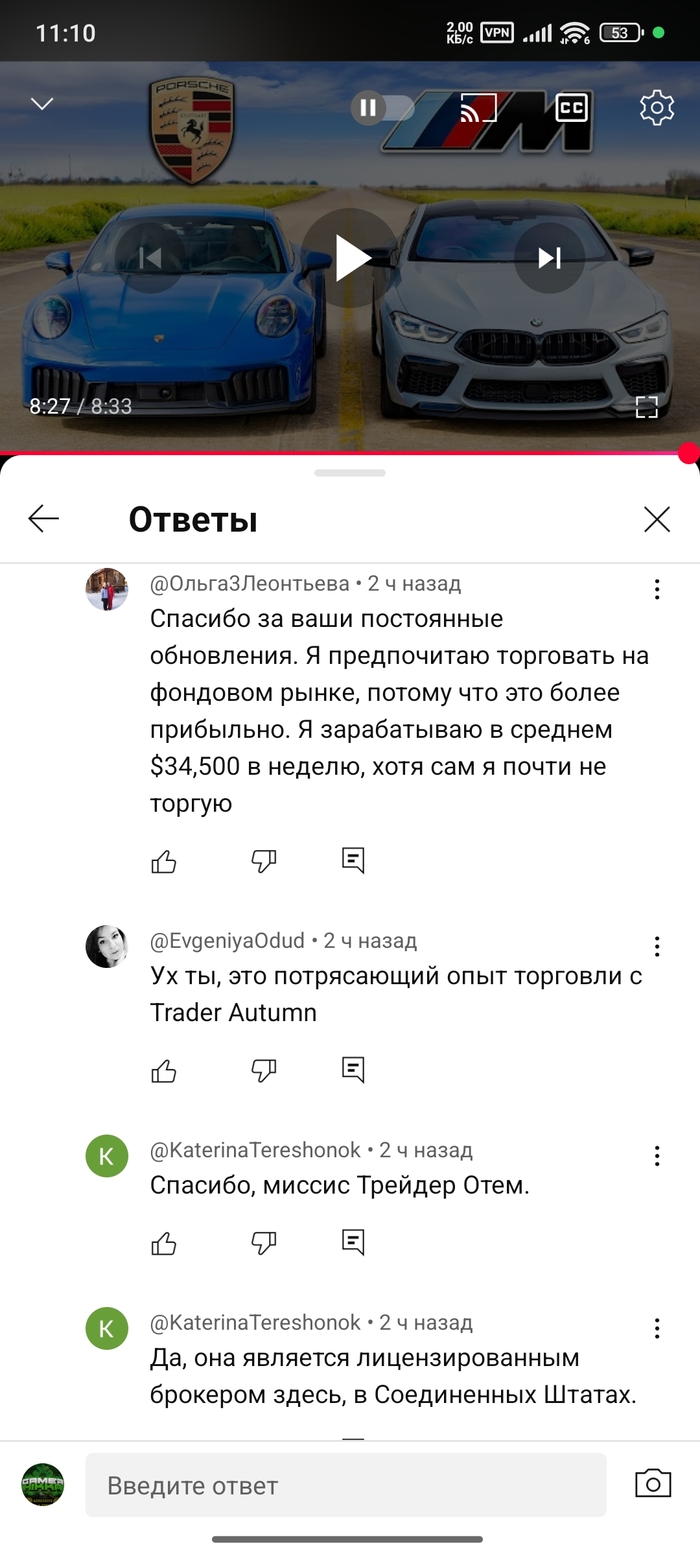
Task: Go to the previous video
Action: [150, 258]
